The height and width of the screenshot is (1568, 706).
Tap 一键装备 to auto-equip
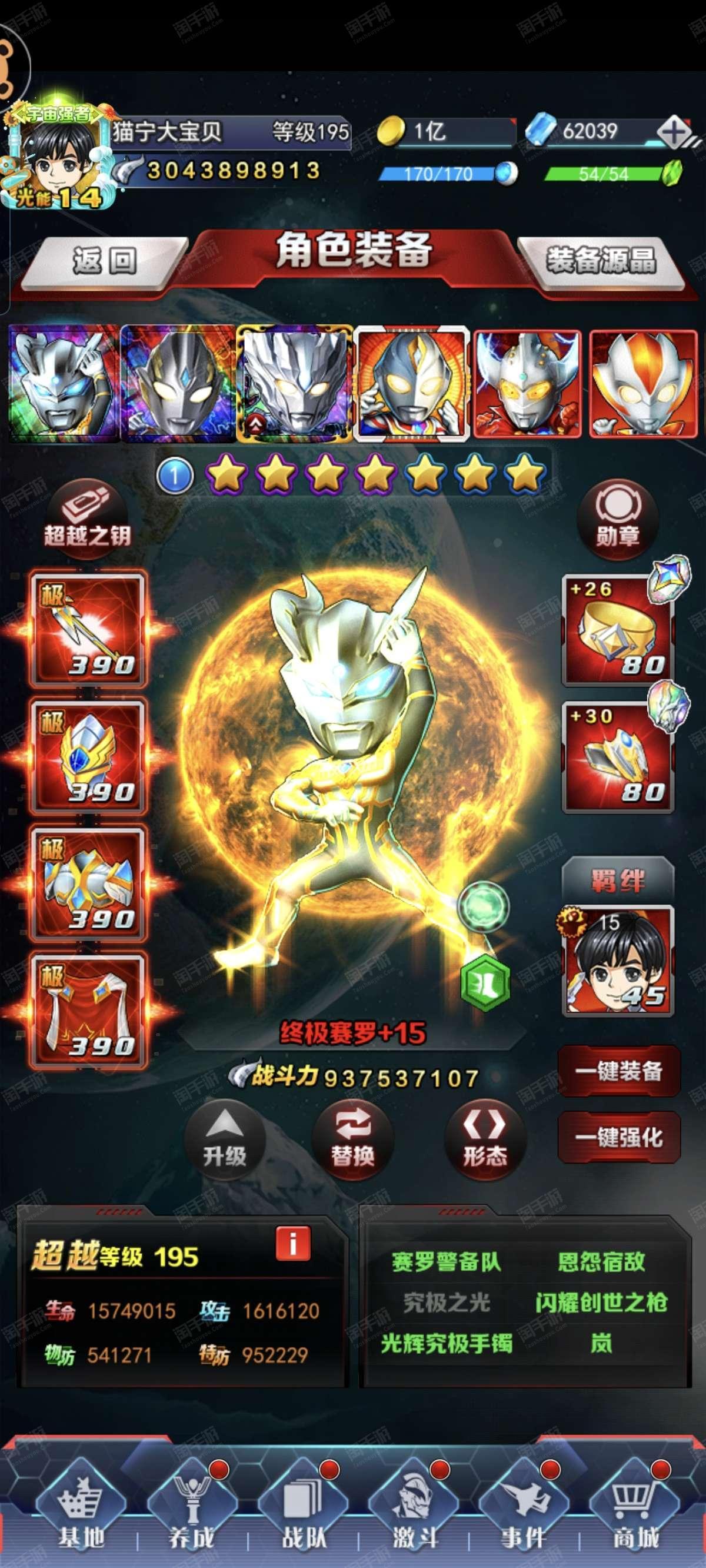pos(618,1072)
